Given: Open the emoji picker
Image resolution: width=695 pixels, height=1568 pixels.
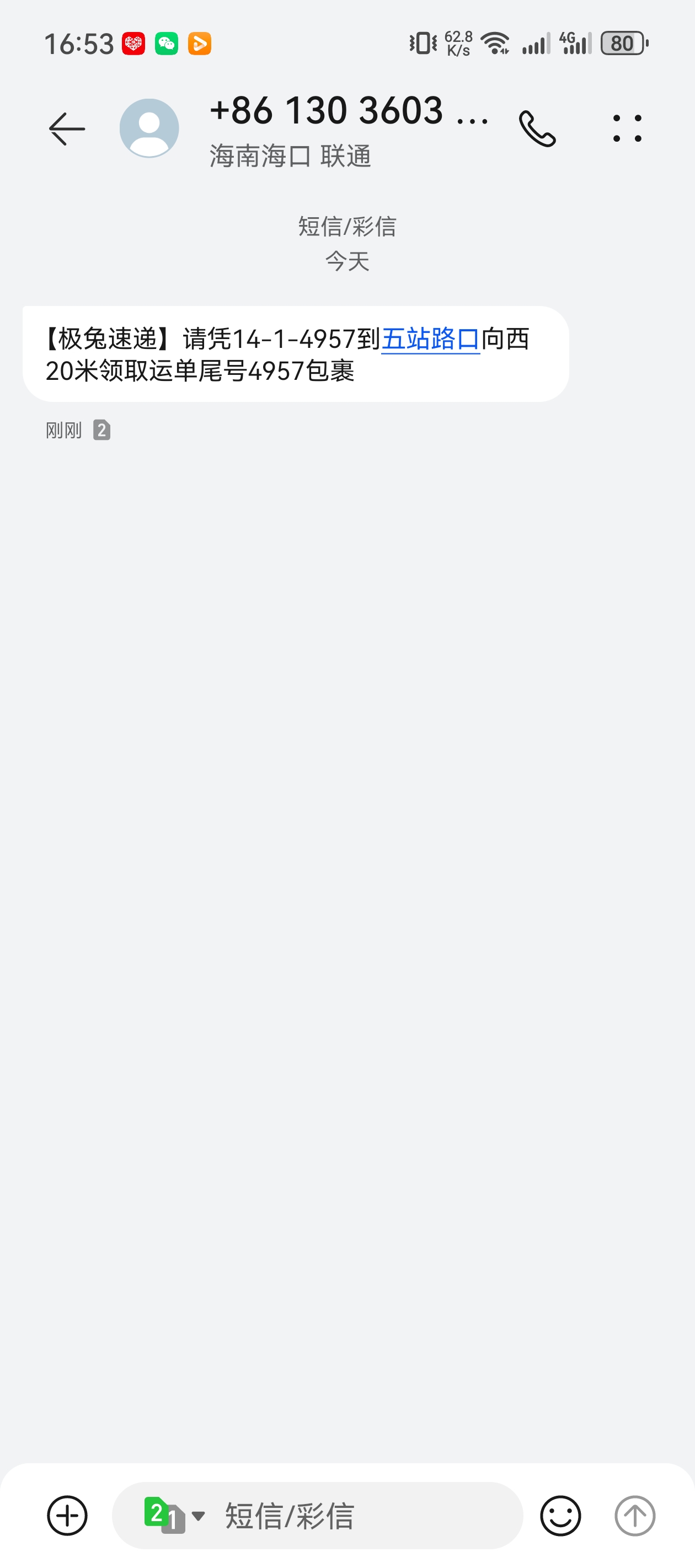Looking at the screenshot, I should [x=560, y=1515].
